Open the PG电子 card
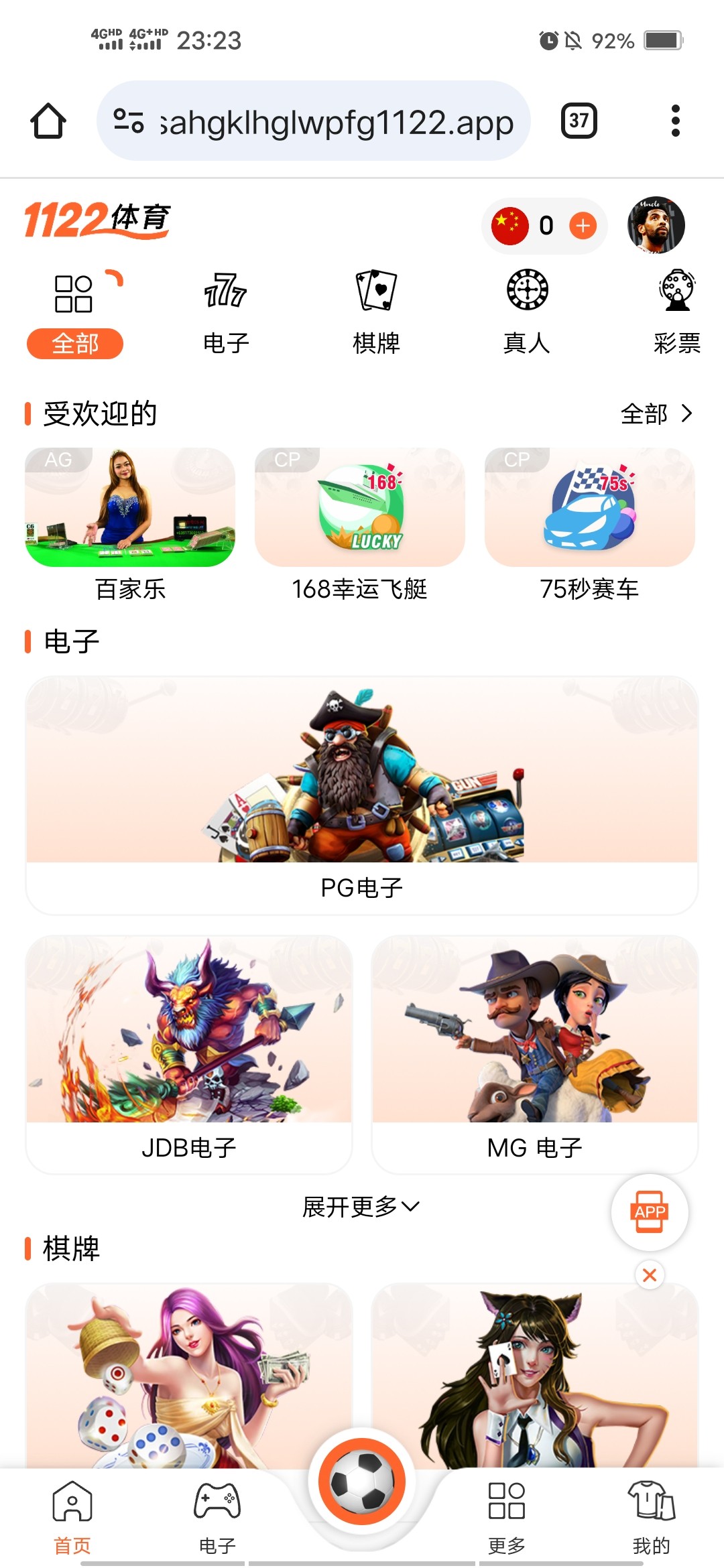The width and height of the screenshot is (724, 1568). pos(362,794)
